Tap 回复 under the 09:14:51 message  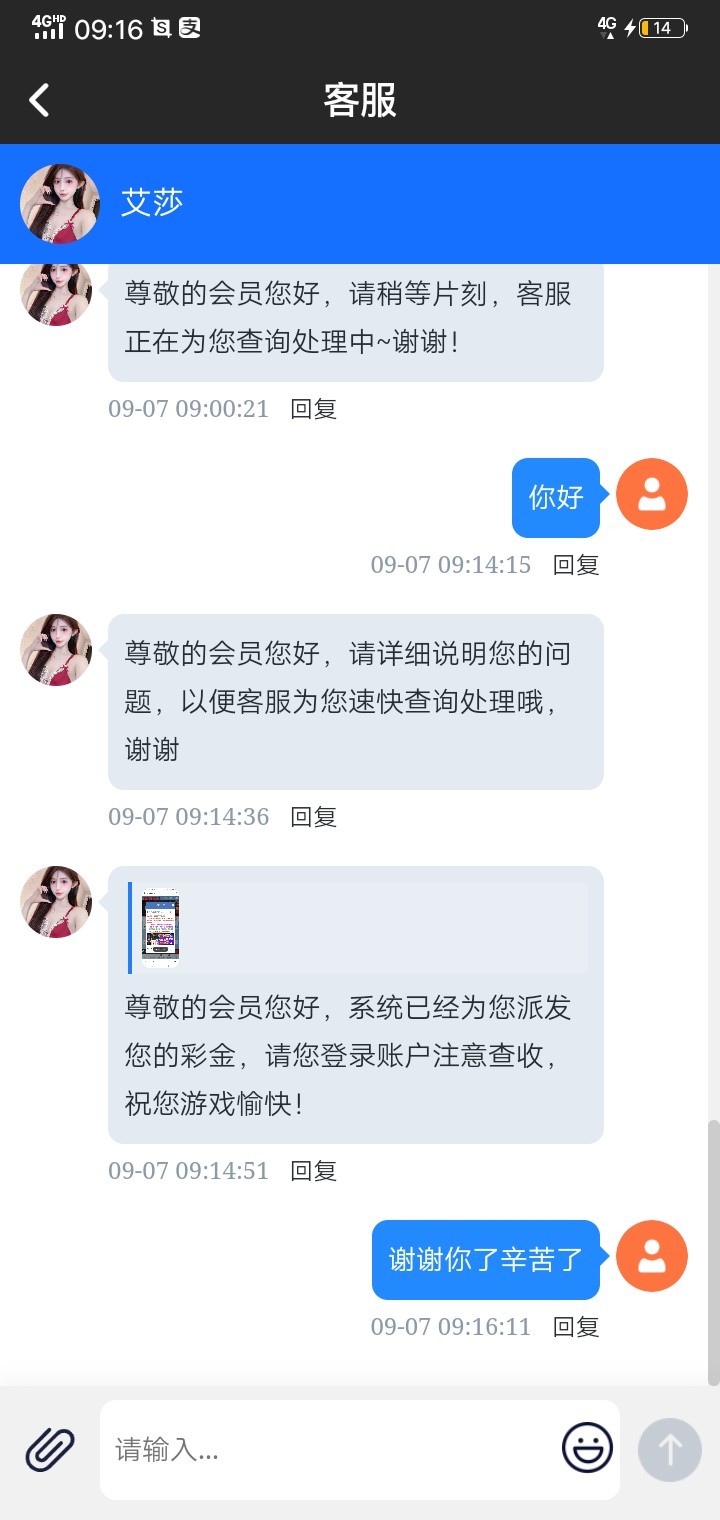(x=313, y=1171)
